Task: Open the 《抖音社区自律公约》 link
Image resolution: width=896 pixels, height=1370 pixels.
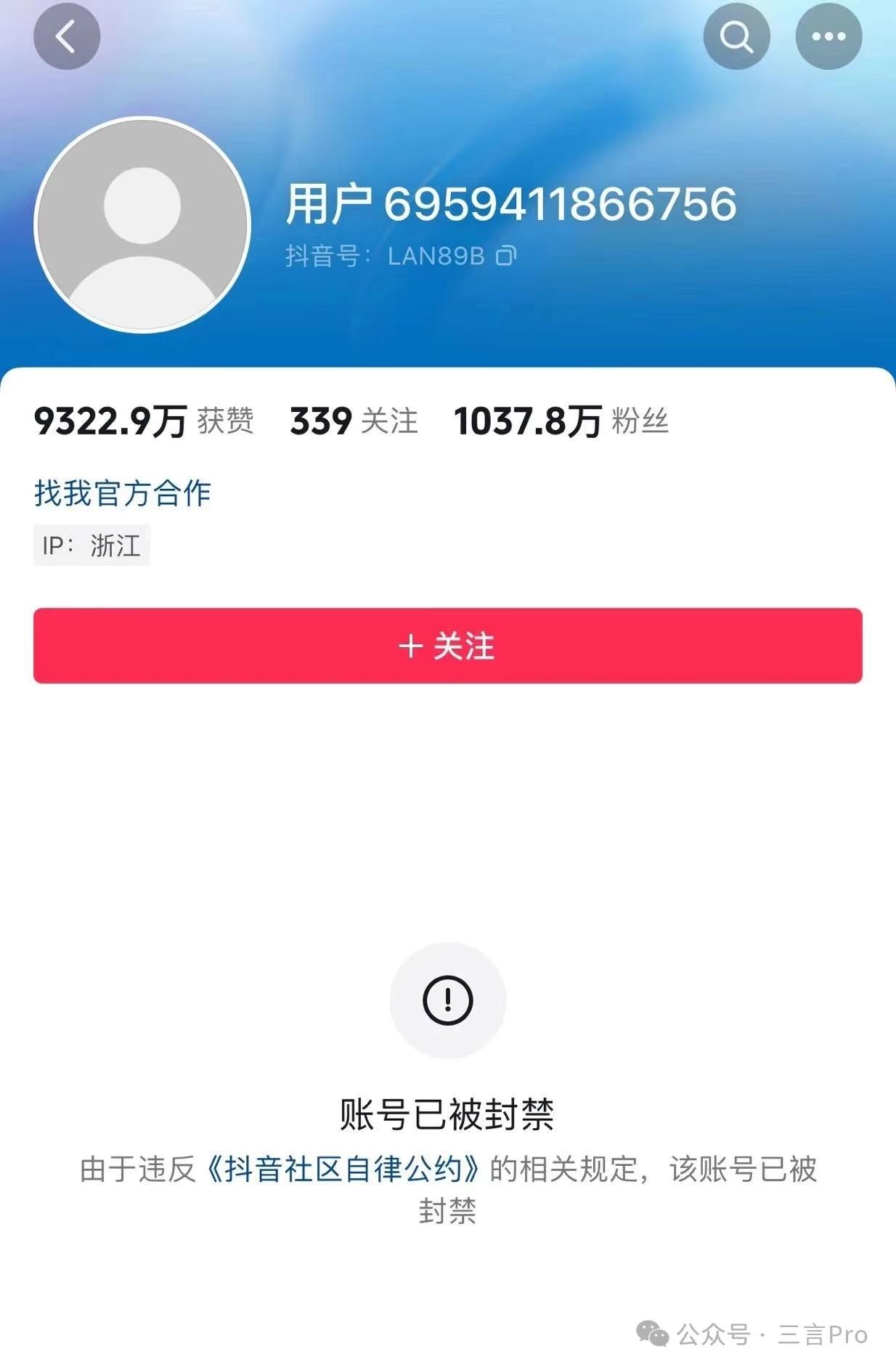Action: (343, 1170)
